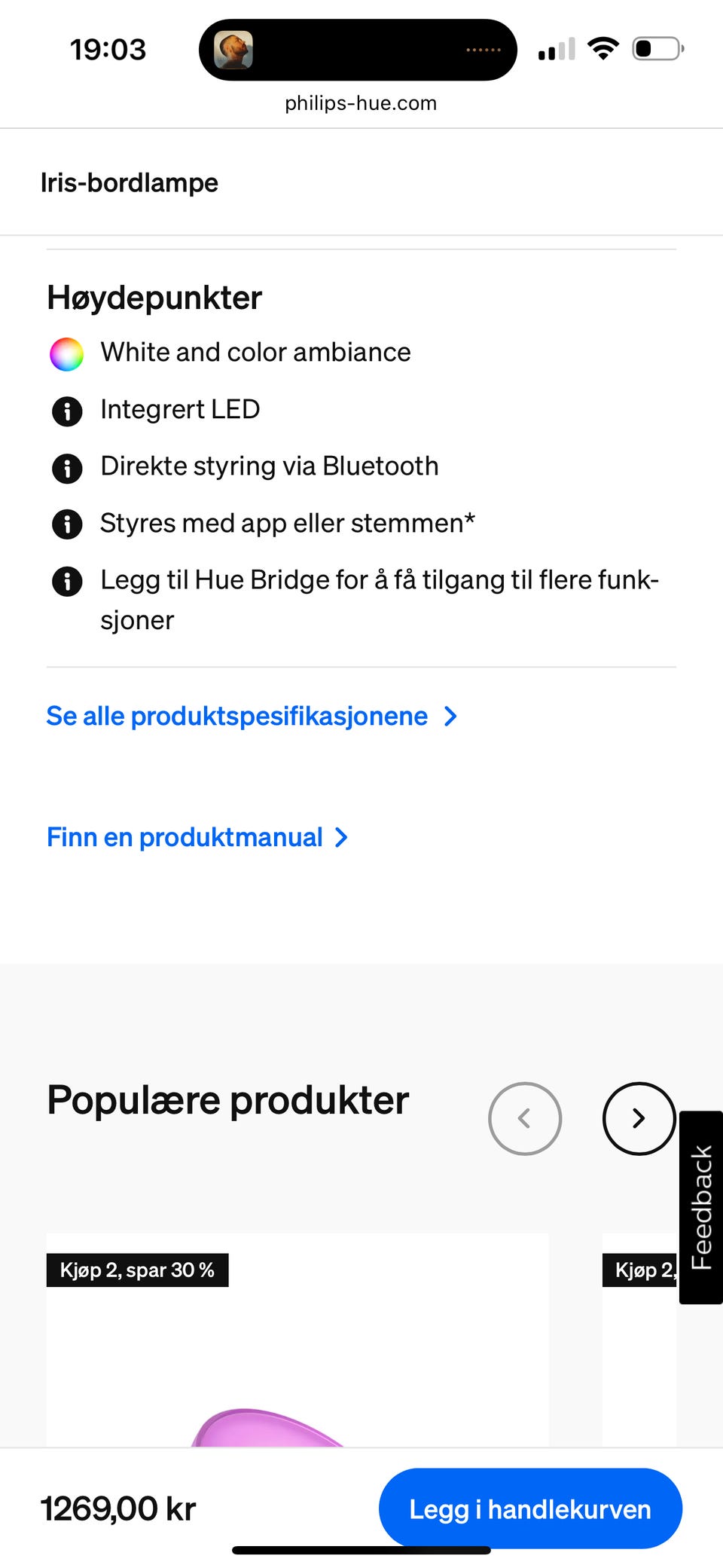This screenshot has height=1568, width=723.
Task: Tap the philips-hue.com address bar
Action: click(361, 103)
